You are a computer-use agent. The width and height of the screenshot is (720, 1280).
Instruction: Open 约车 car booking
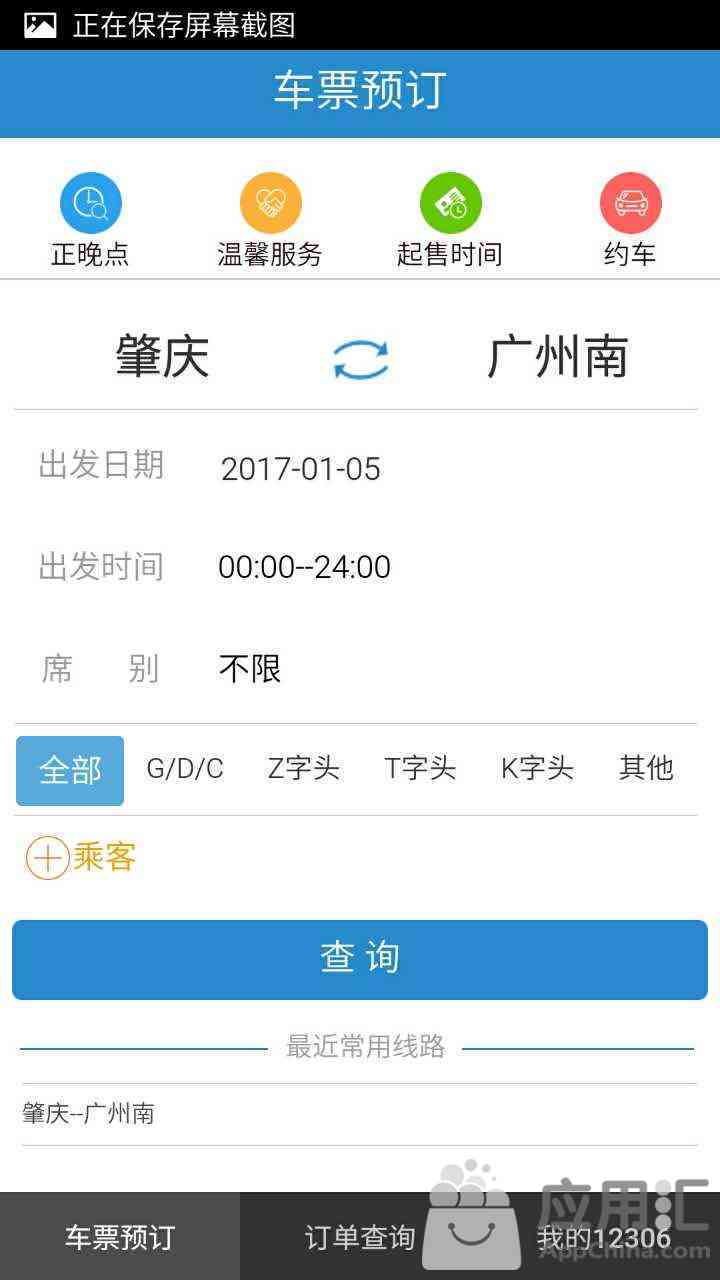tap(630, 219)
